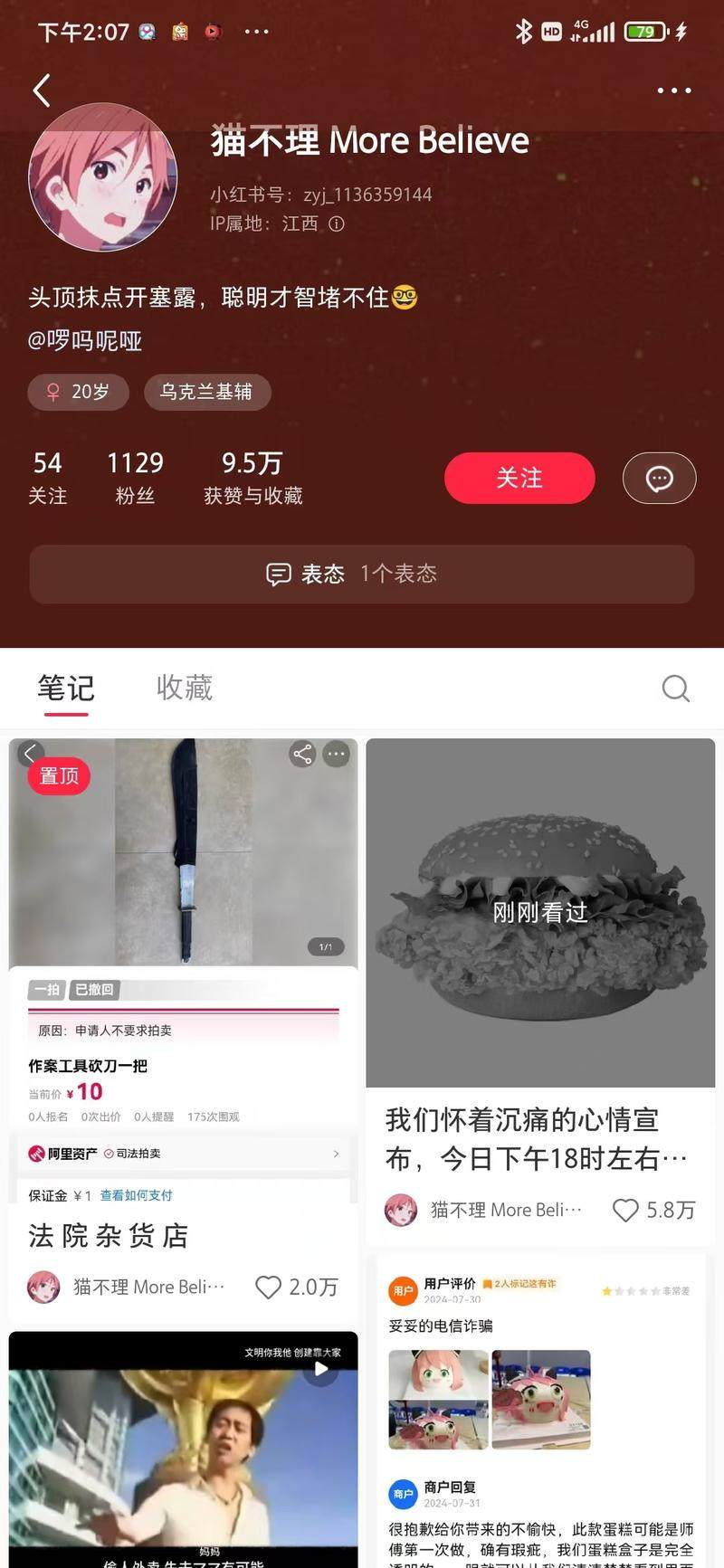Open the burger note 我们怀着沉痛的心情宣布
This screenshot has height=1568, width=724.
coord(540,914)
